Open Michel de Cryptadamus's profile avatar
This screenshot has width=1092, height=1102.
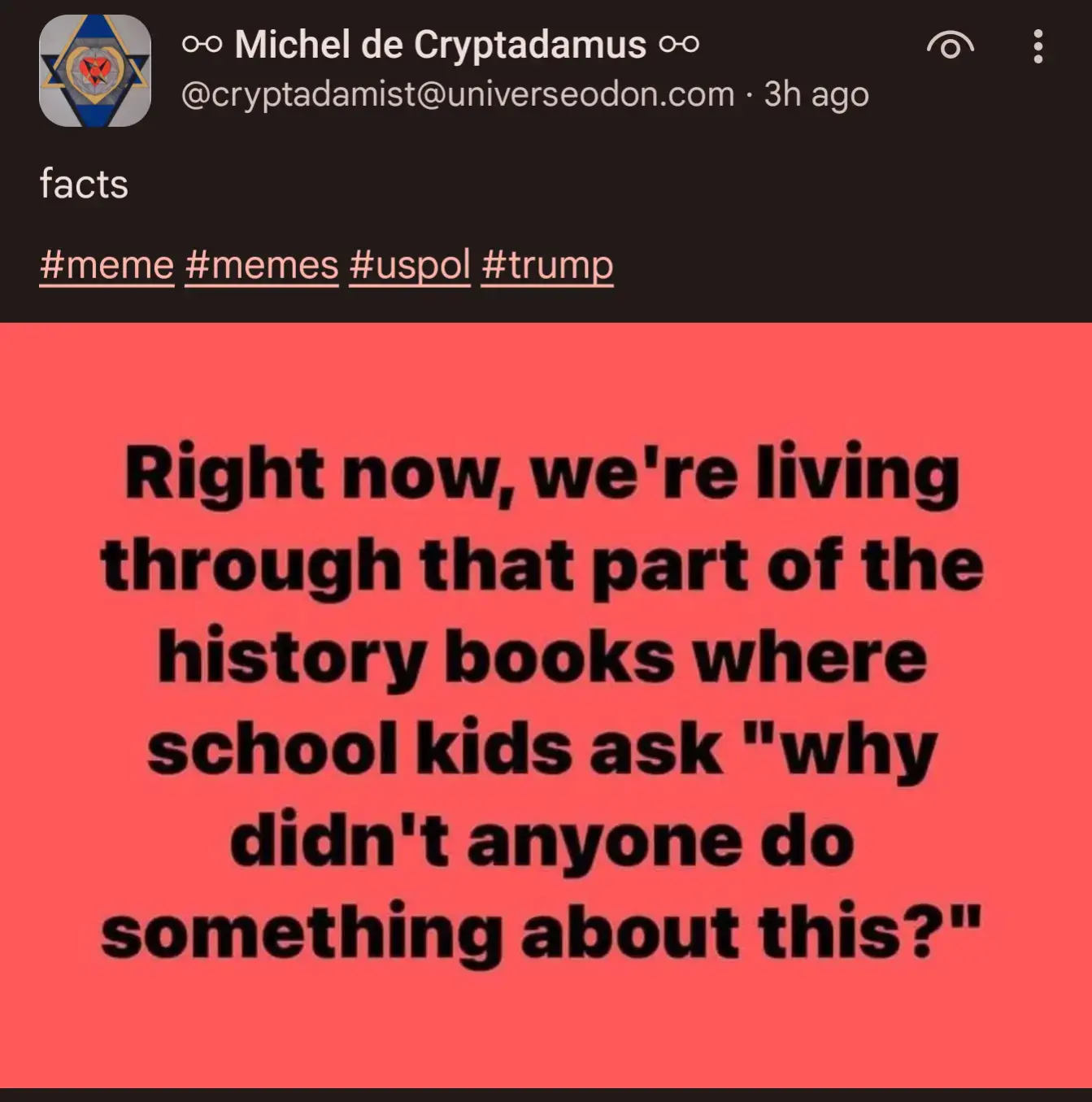tap(95, 71)
